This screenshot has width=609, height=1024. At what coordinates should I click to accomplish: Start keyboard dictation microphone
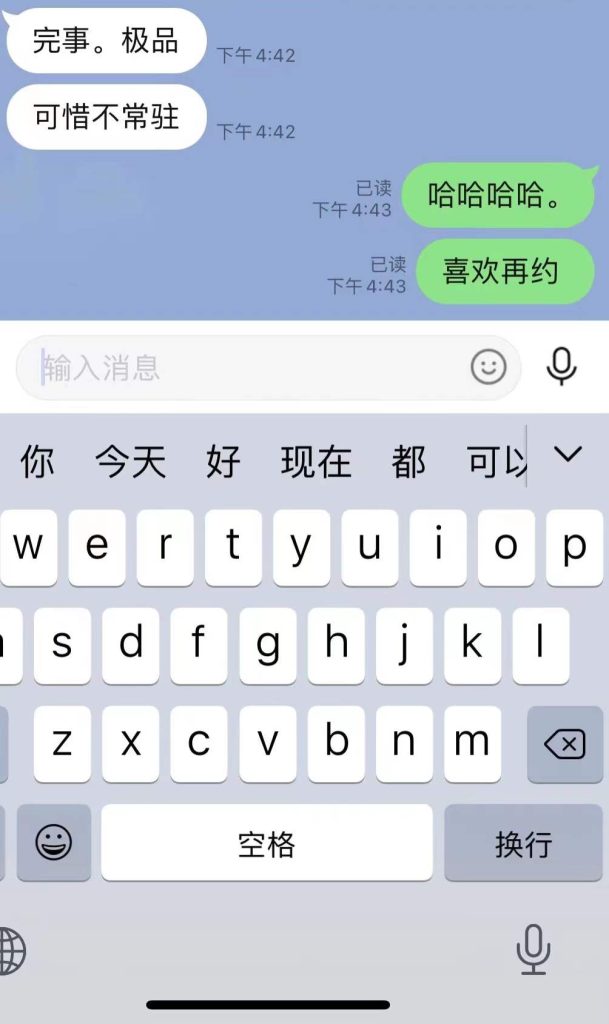pyautogui.click(x=533, y=949)
